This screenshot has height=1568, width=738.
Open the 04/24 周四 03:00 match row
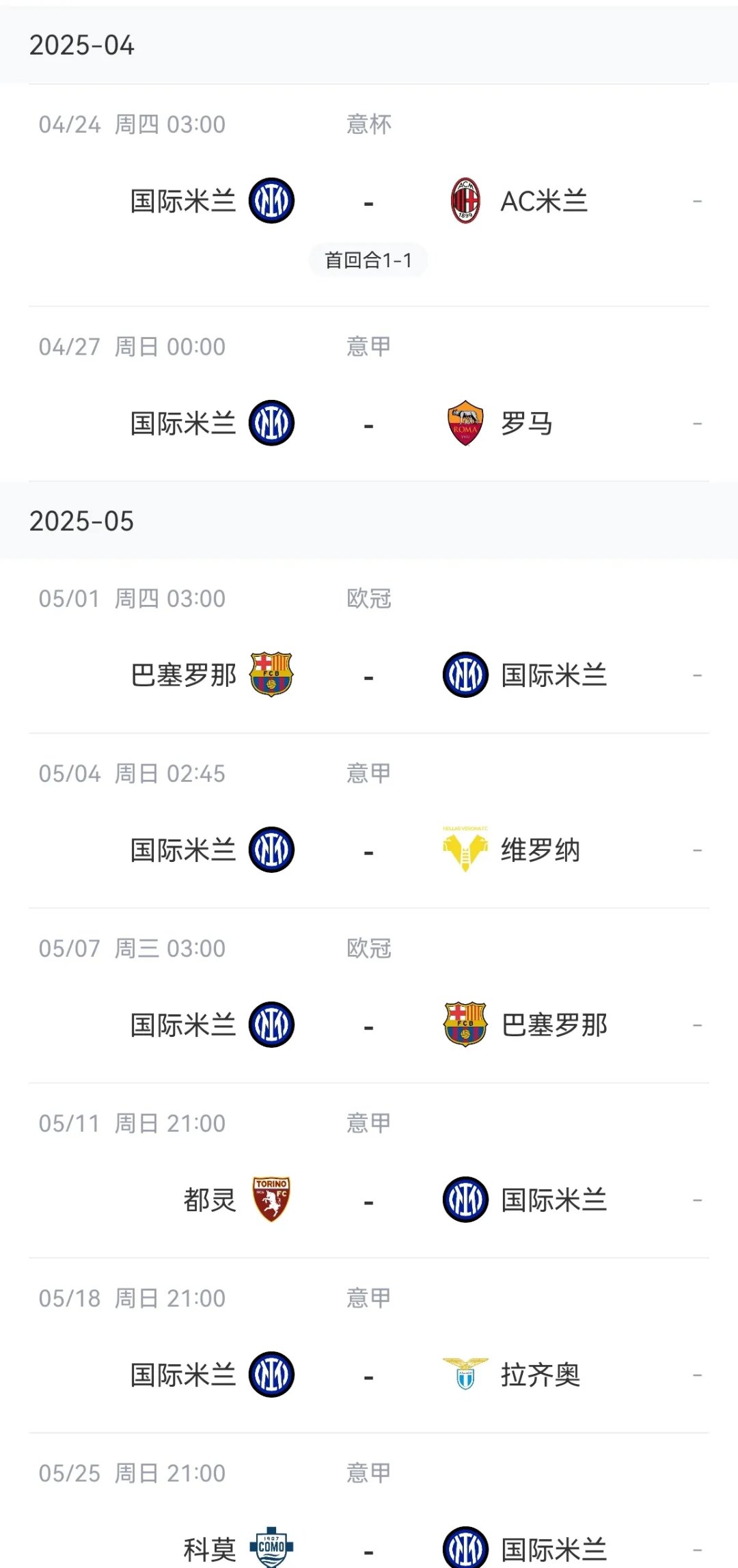369,200
